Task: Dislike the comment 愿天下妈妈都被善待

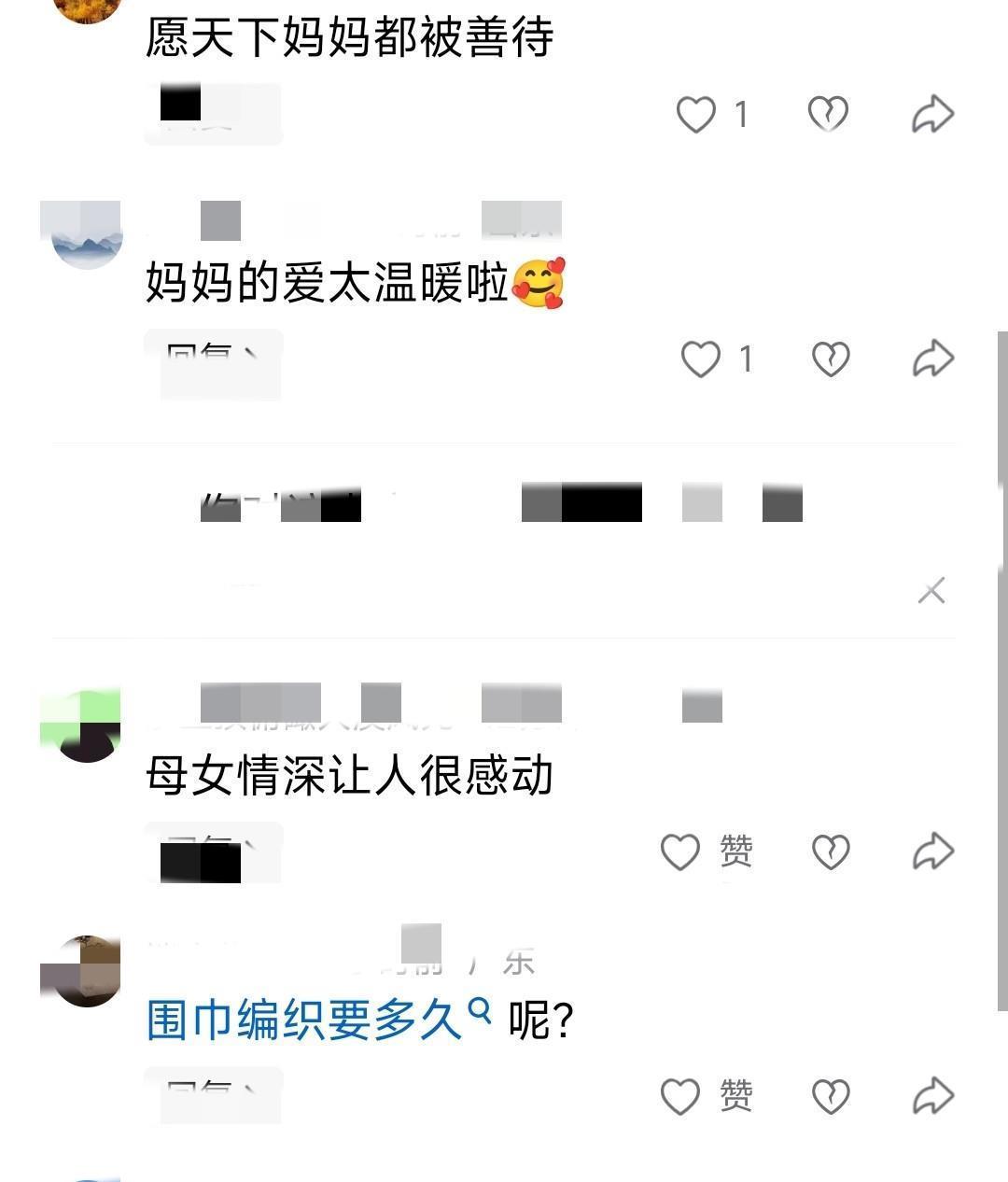Action: [x=828, y=114]
